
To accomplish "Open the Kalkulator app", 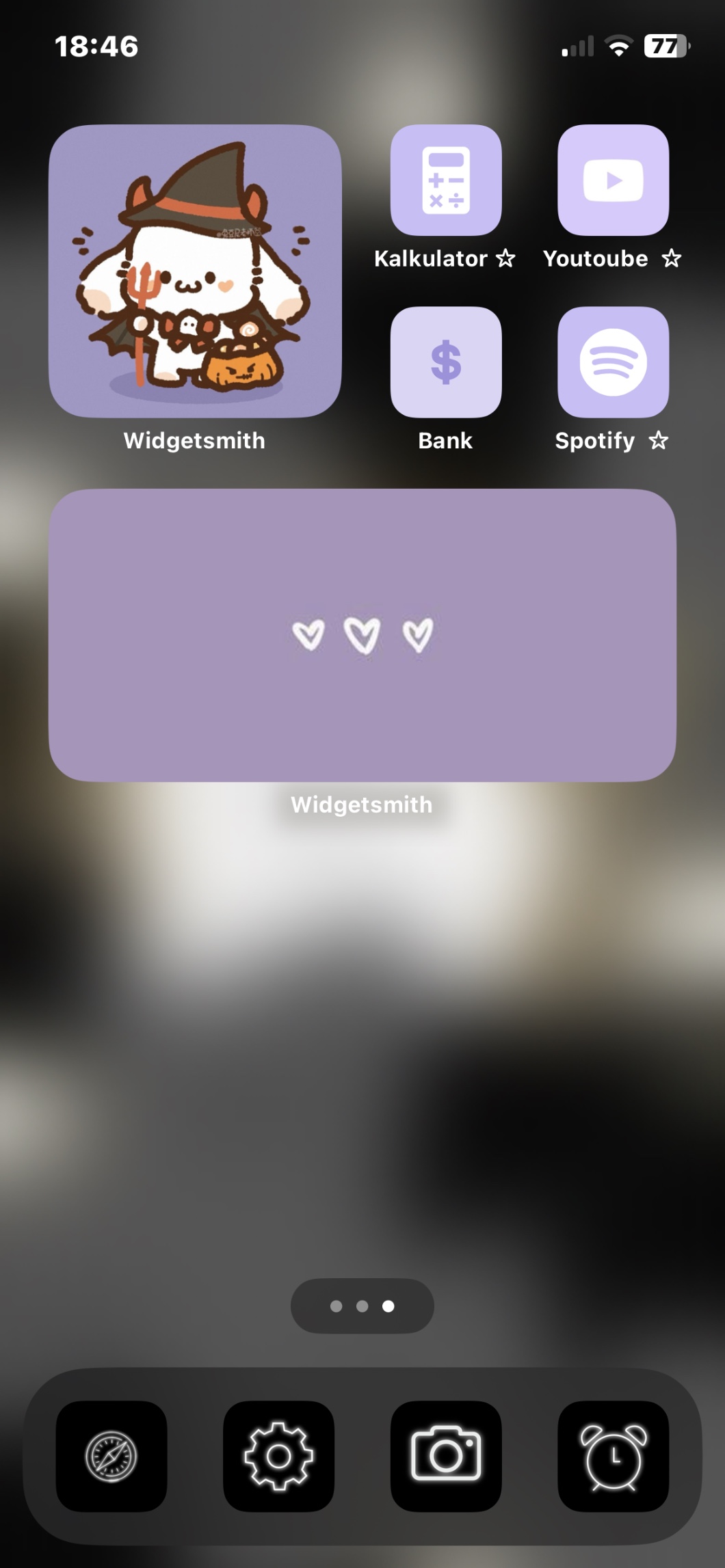I will 446,180.
